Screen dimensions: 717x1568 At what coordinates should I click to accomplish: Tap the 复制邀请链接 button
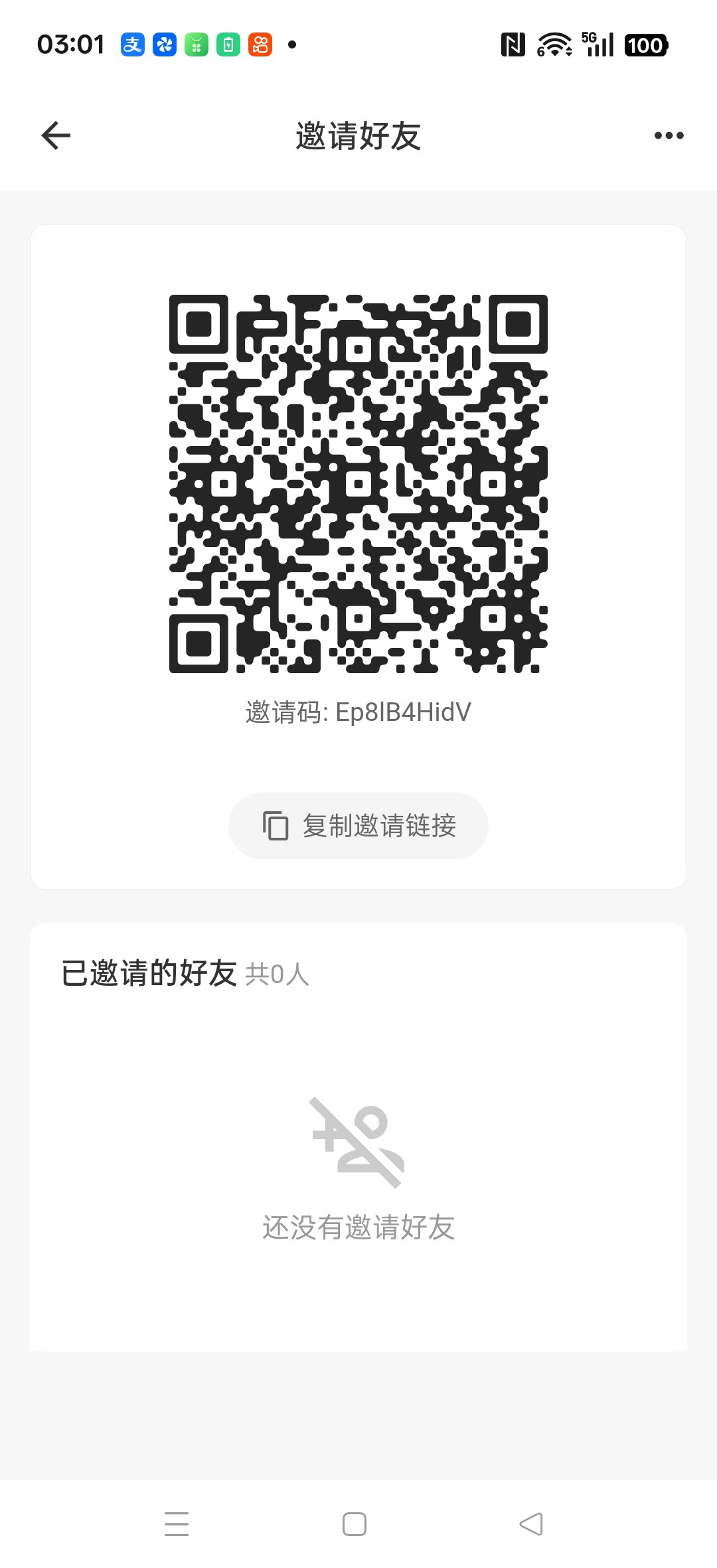[x=358, y=826]
